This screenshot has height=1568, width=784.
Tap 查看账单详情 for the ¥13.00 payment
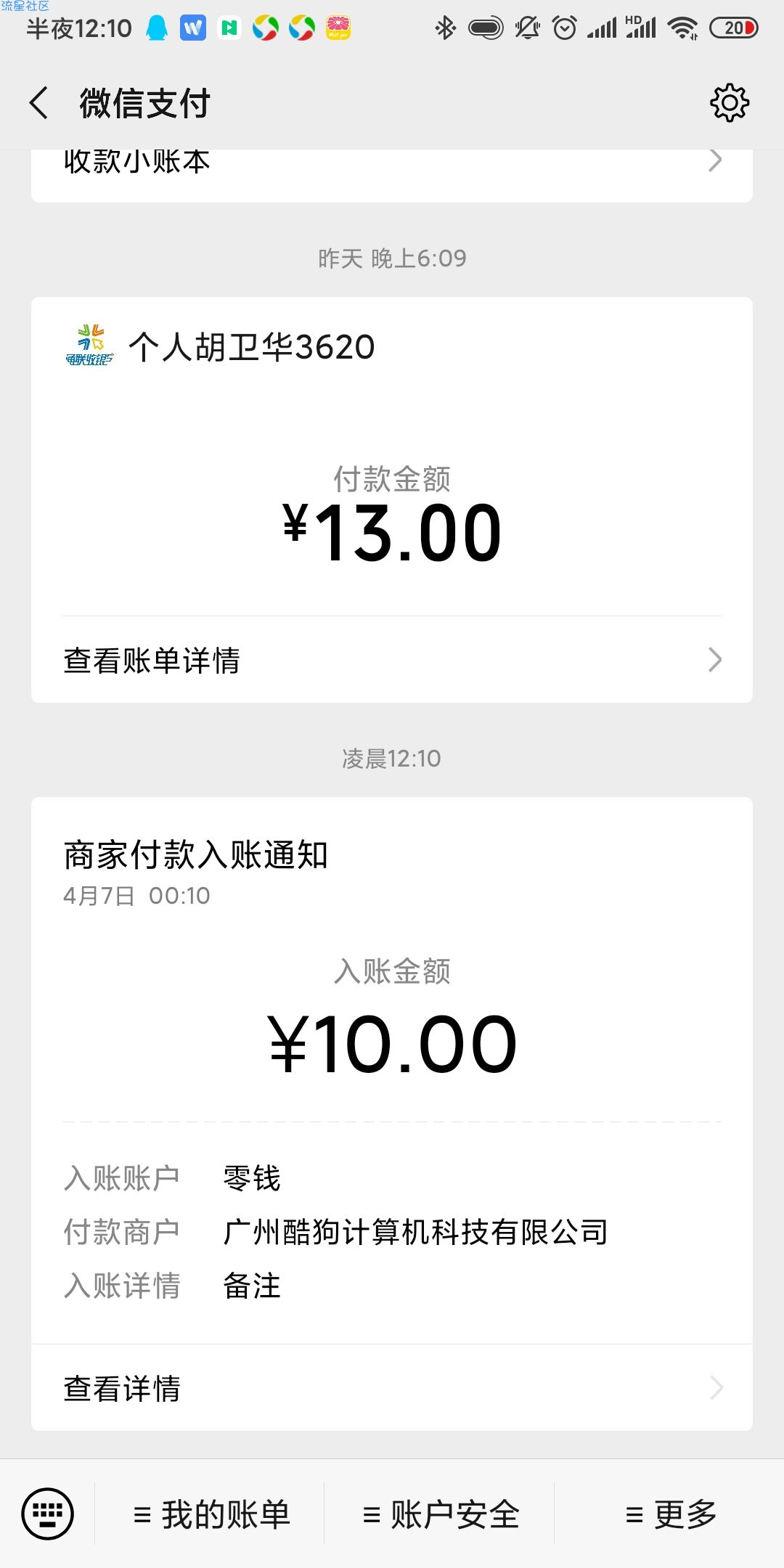[x=392, y=660]
